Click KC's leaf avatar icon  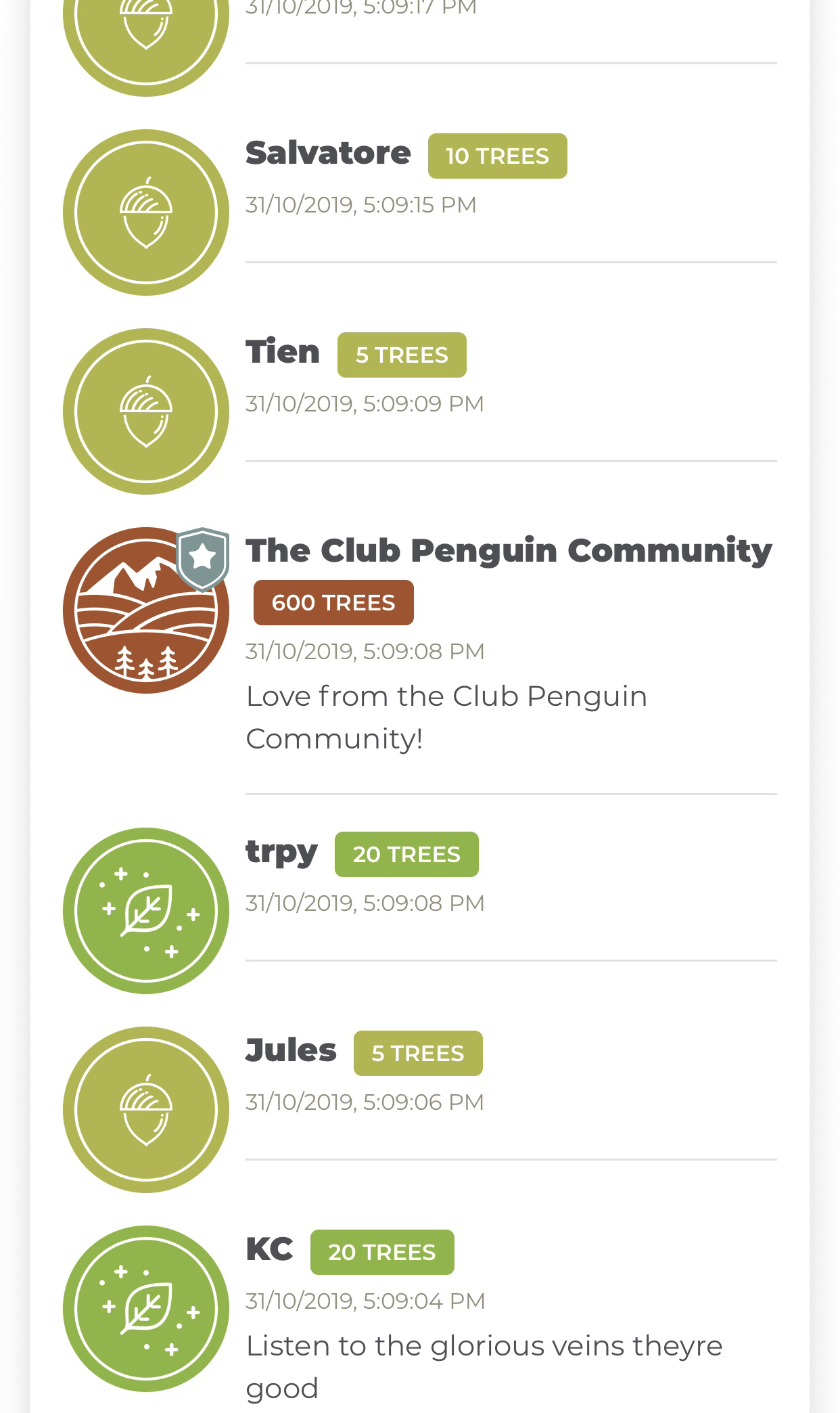coord(145,1306)
